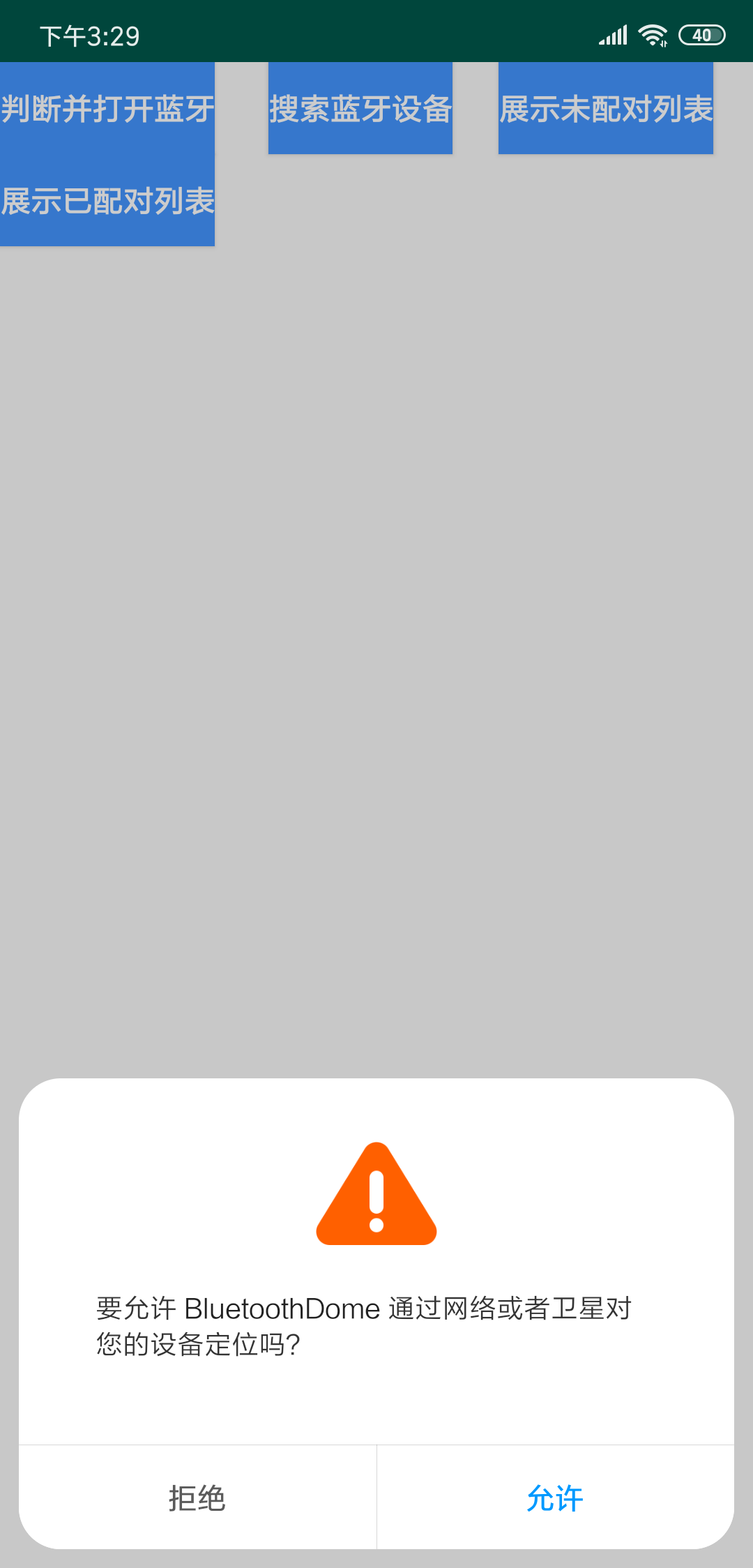
Task: Tap the divider between 拒绝 and 允许
Action: pos(376,1496)
